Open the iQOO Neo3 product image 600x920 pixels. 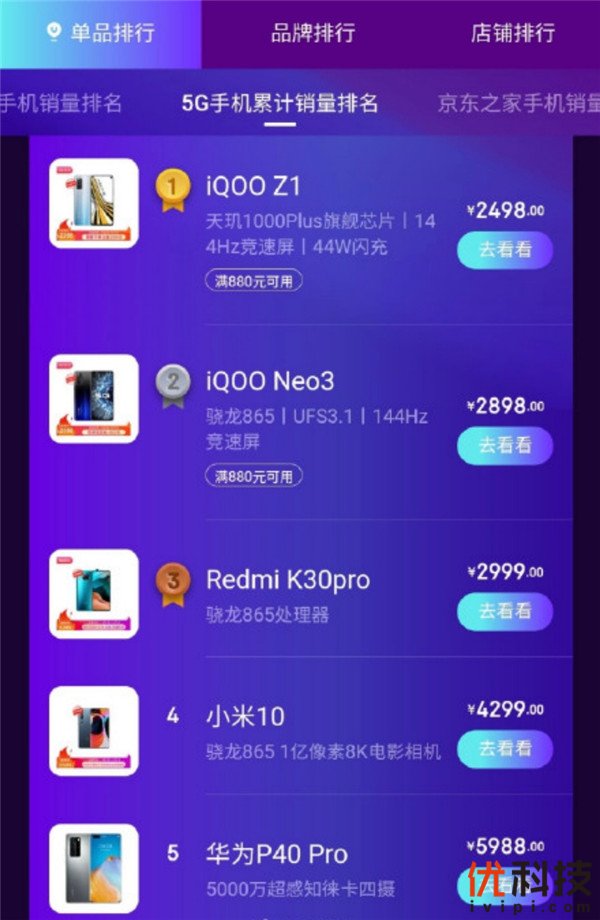(x=94, y=398)
